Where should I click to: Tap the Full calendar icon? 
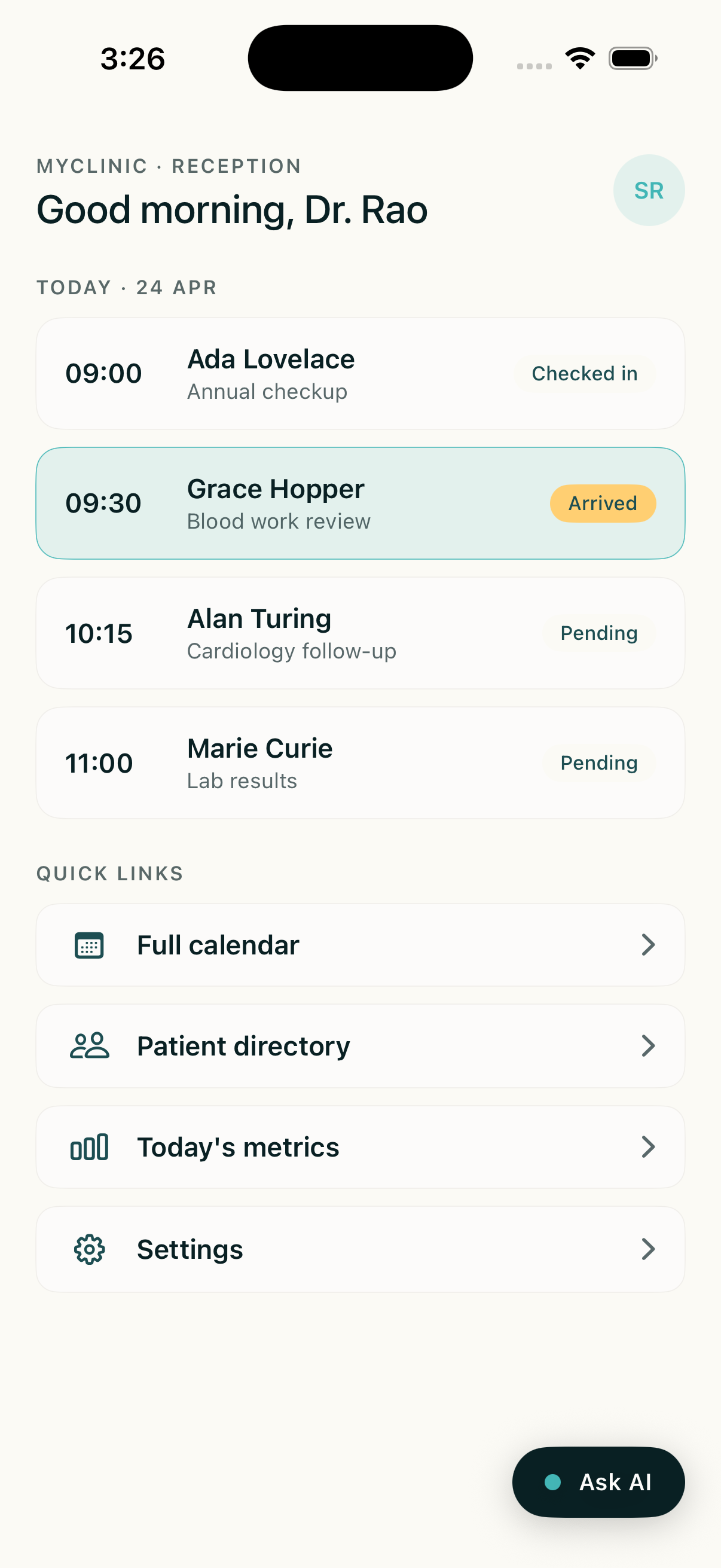click(x=88, y=945)
